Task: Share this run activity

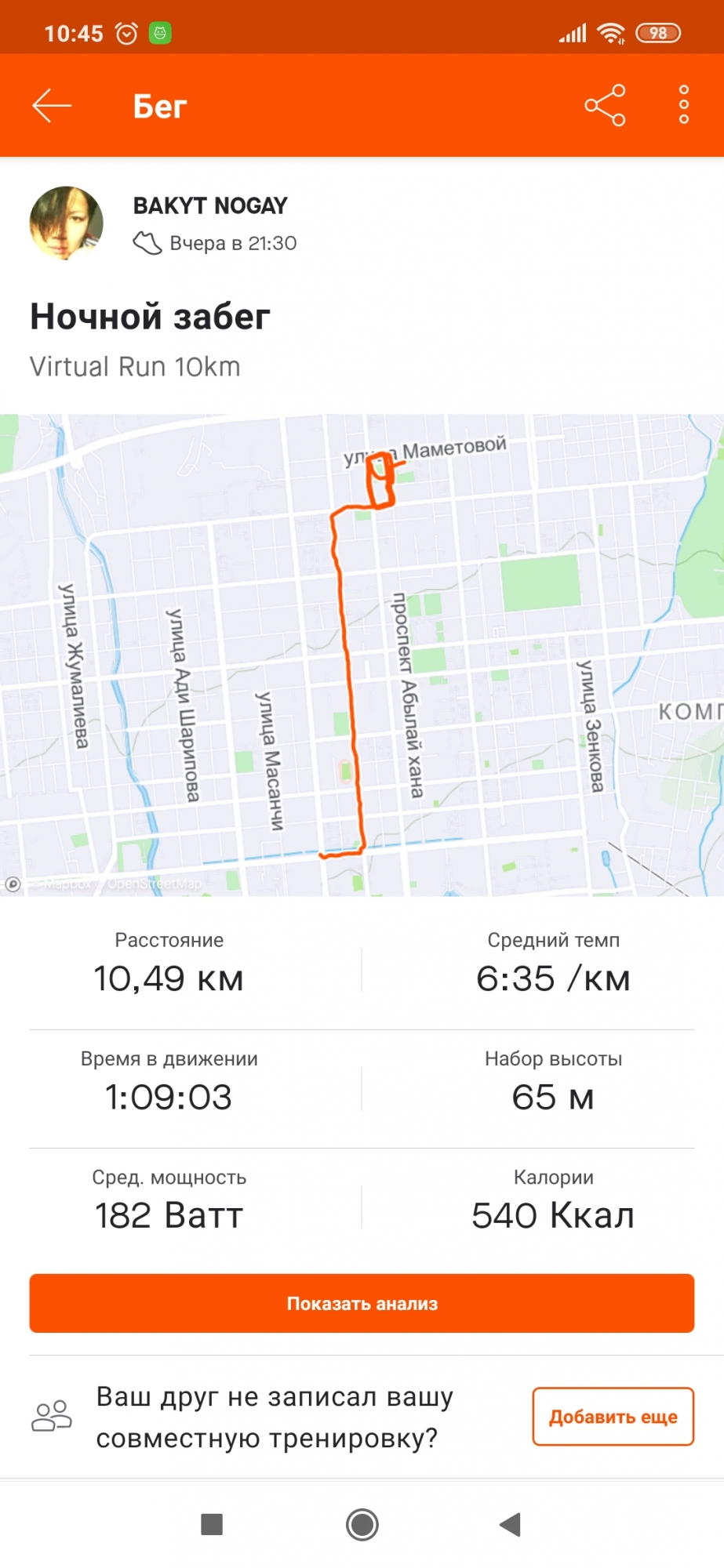Action: point(605,105)
